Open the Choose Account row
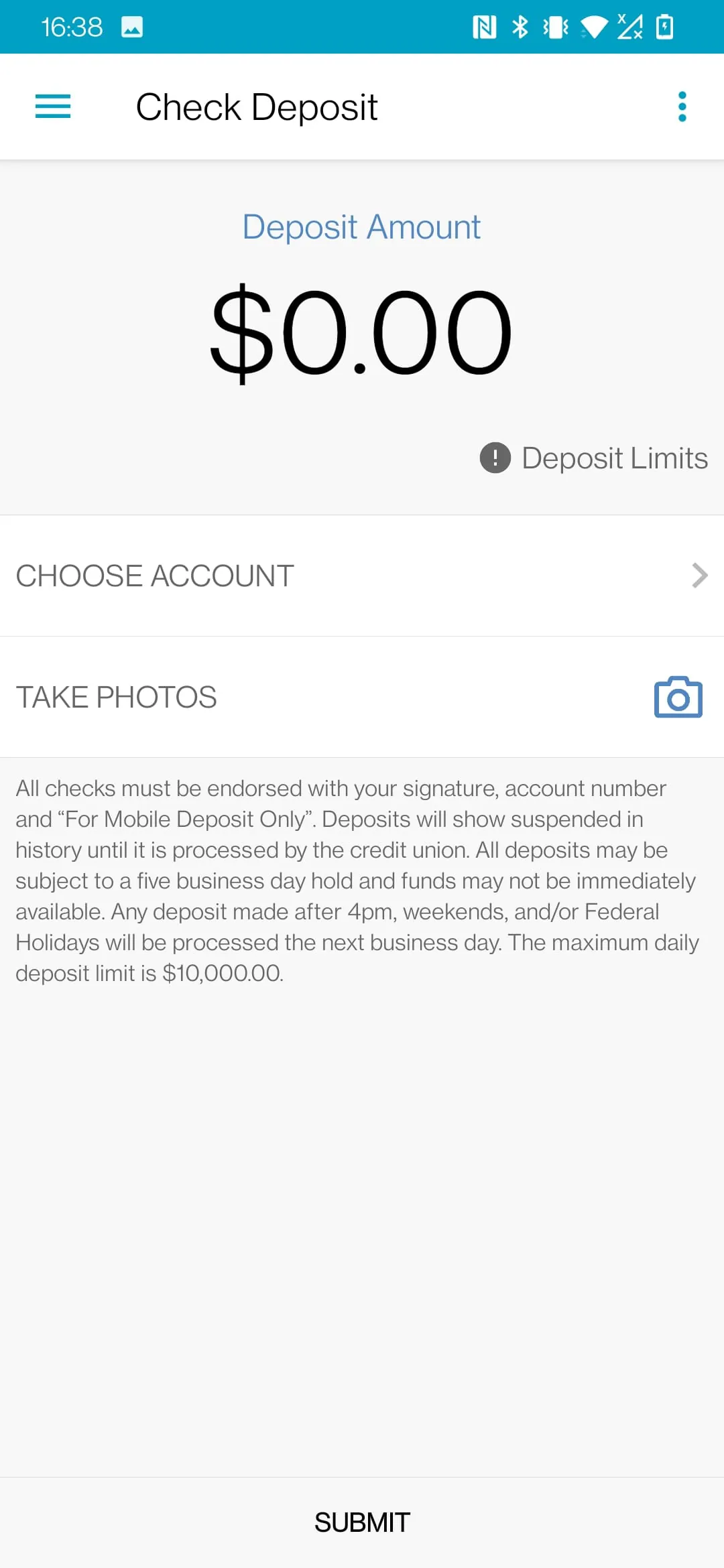 (x=362, y=576)
